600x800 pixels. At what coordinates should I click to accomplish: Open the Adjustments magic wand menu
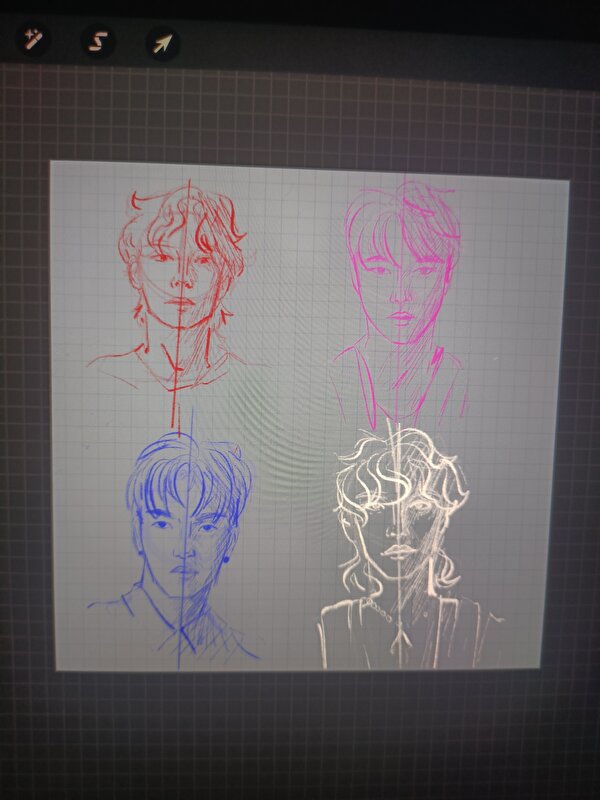pos(35,41)
